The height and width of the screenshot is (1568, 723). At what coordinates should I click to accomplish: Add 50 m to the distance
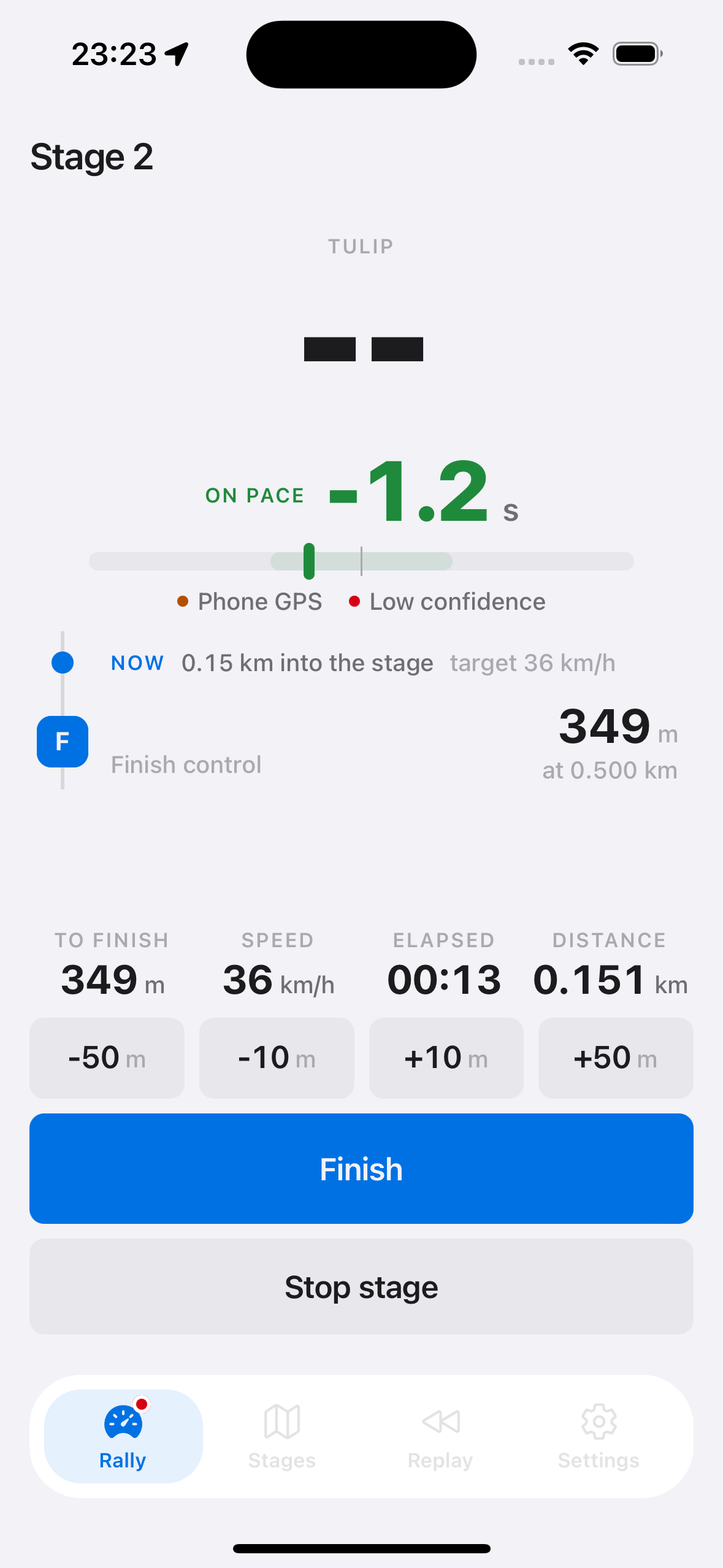[x=616, y=1058]
